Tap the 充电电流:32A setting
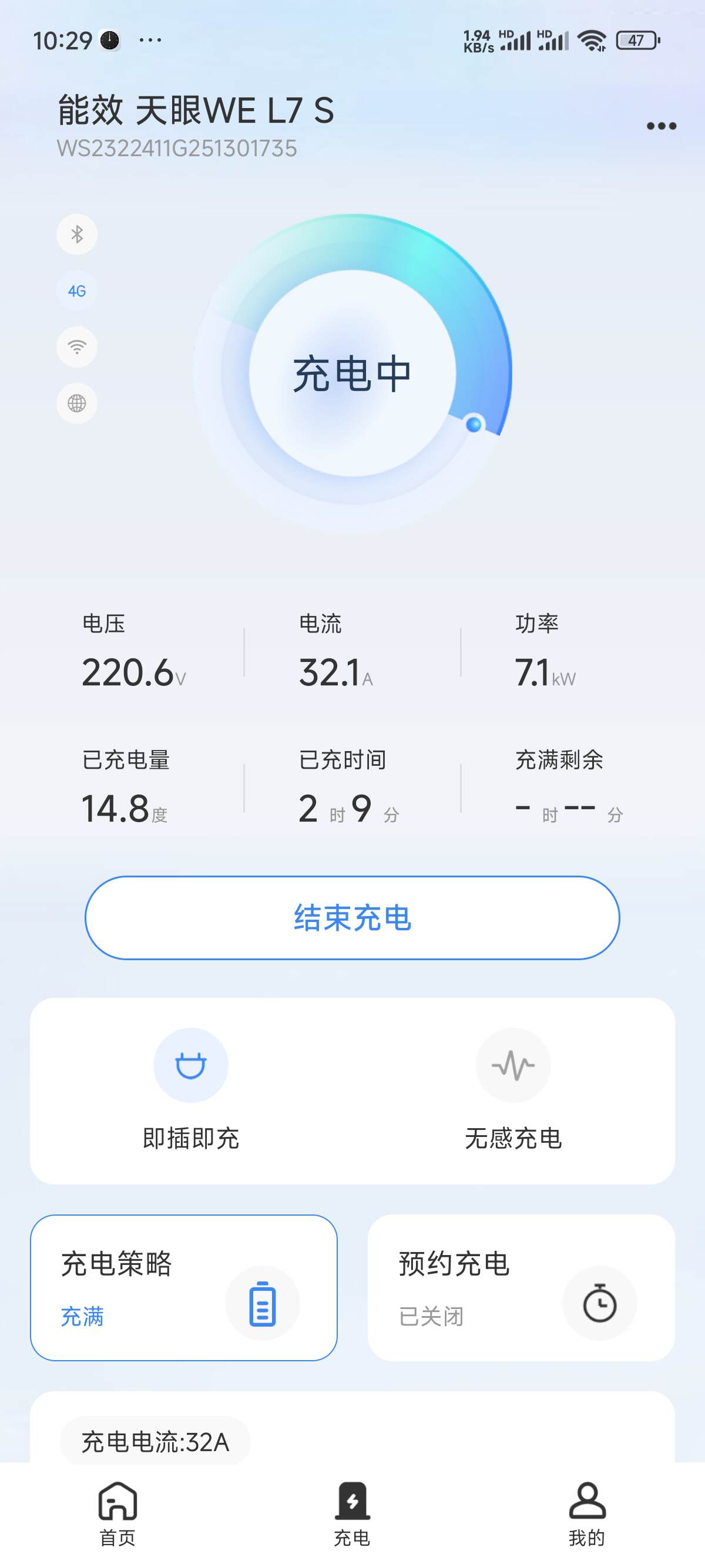This screenshot has width=705, height=1568. (155, 1441)
